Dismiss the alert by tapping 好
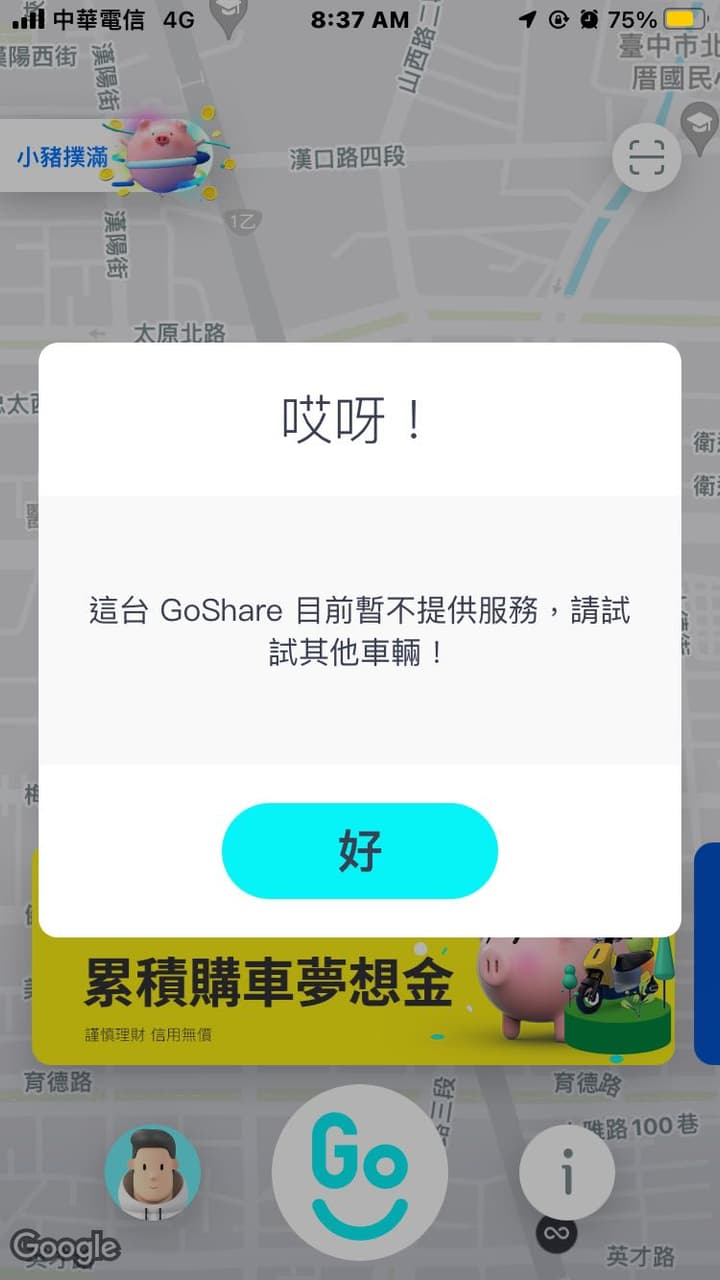 (x=360, y=850)
